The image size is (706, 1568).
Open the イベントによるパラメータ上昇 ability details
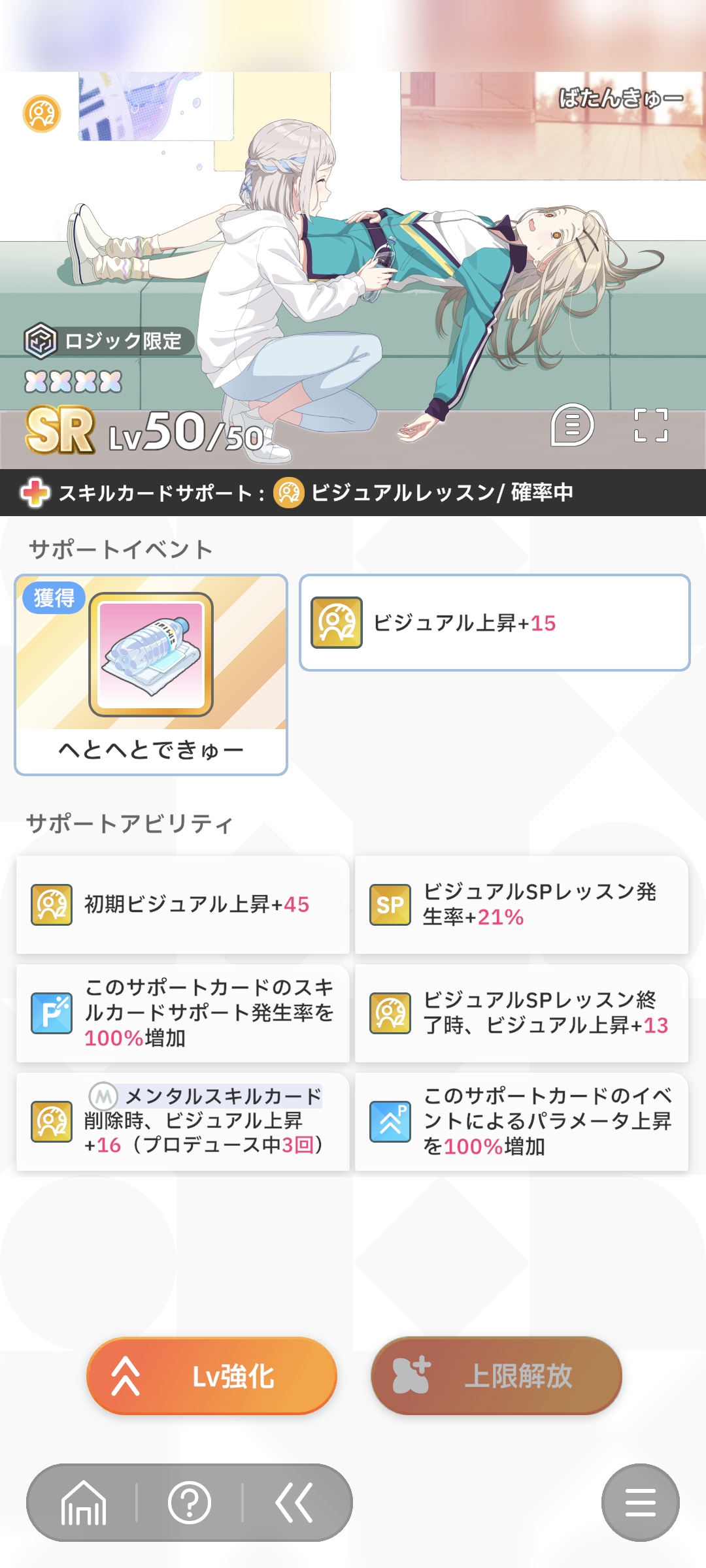coord(521,1122)
